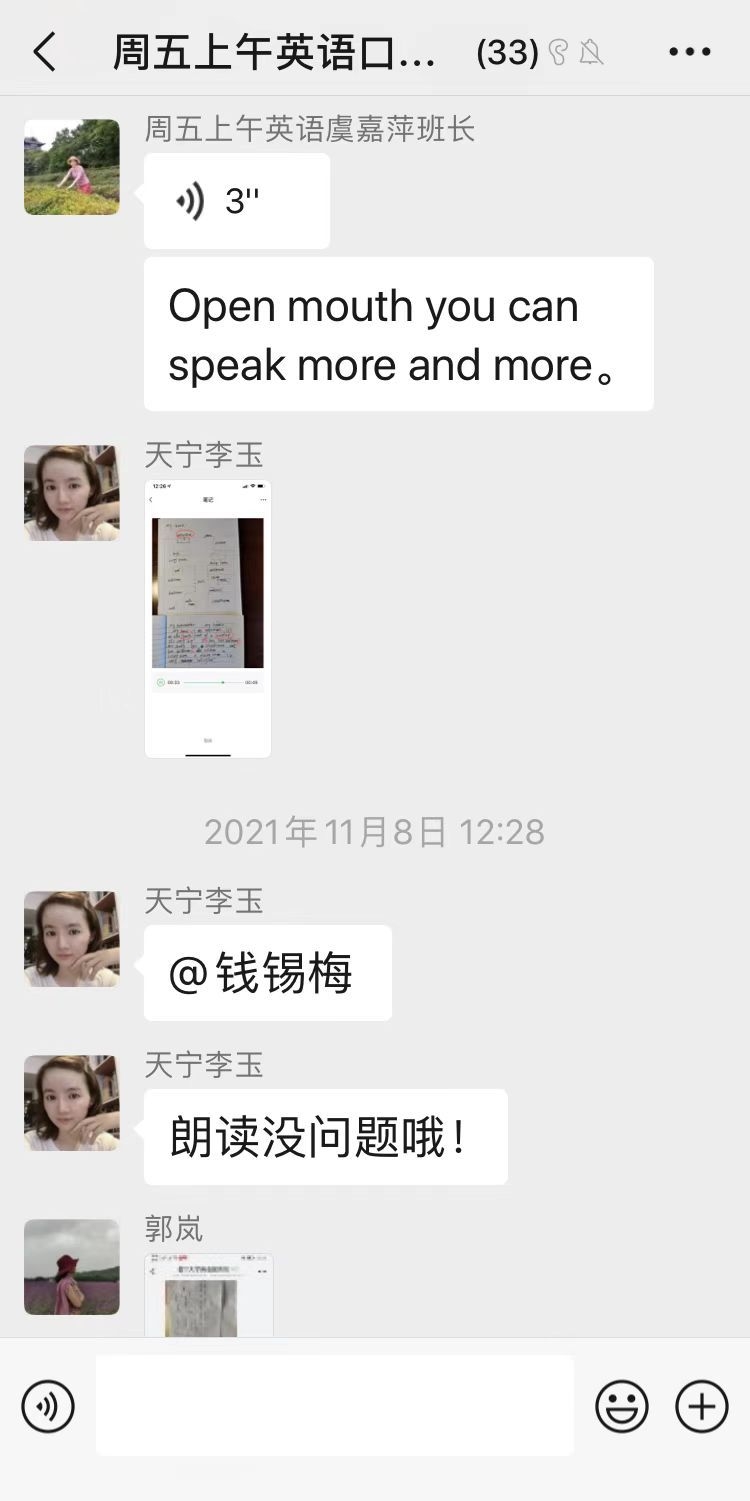Open the emoji picker
This screenshot has width=750, height=1501.
coord(621,1406)
